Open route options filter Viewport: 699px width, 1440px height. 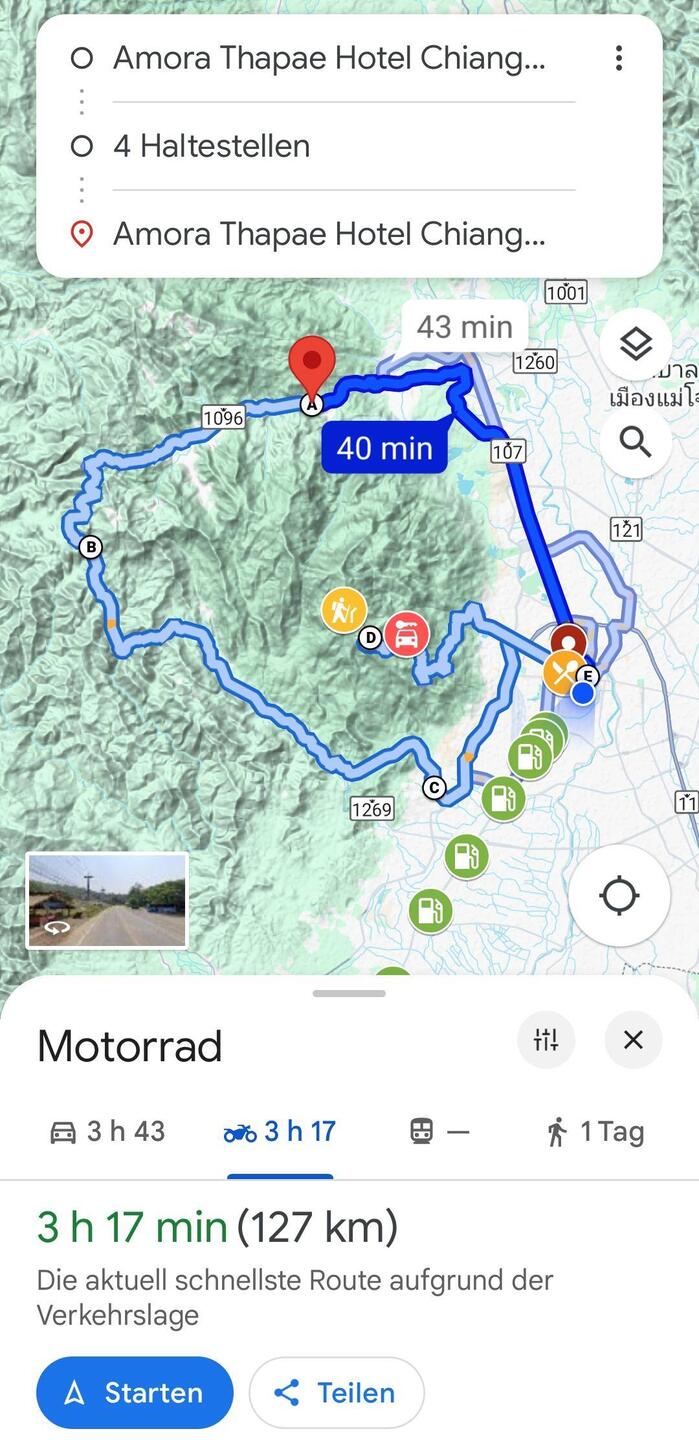tap(546, 1040)
